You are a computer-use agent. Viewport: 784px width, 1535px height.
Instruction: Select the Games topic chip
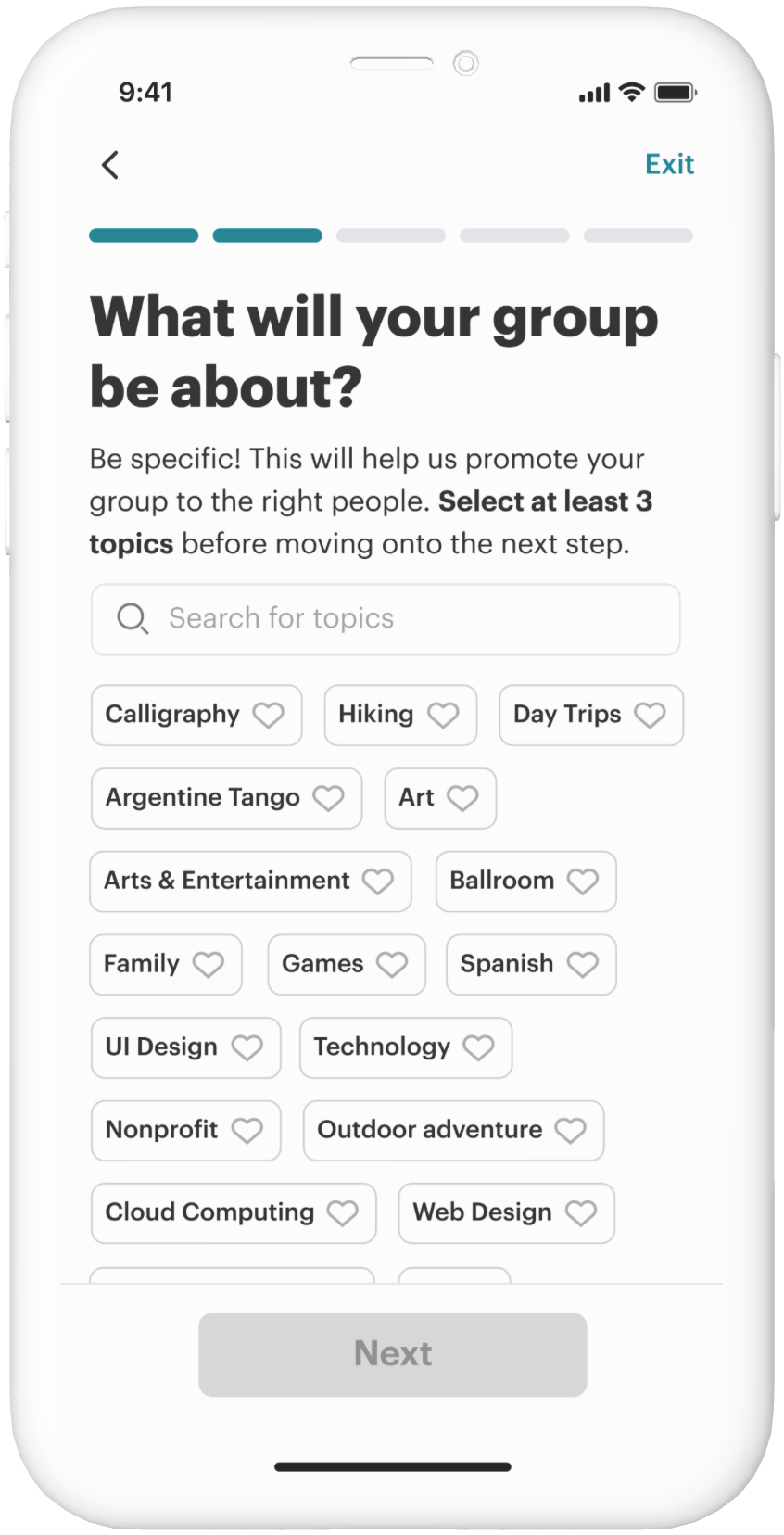coord(347,965)
